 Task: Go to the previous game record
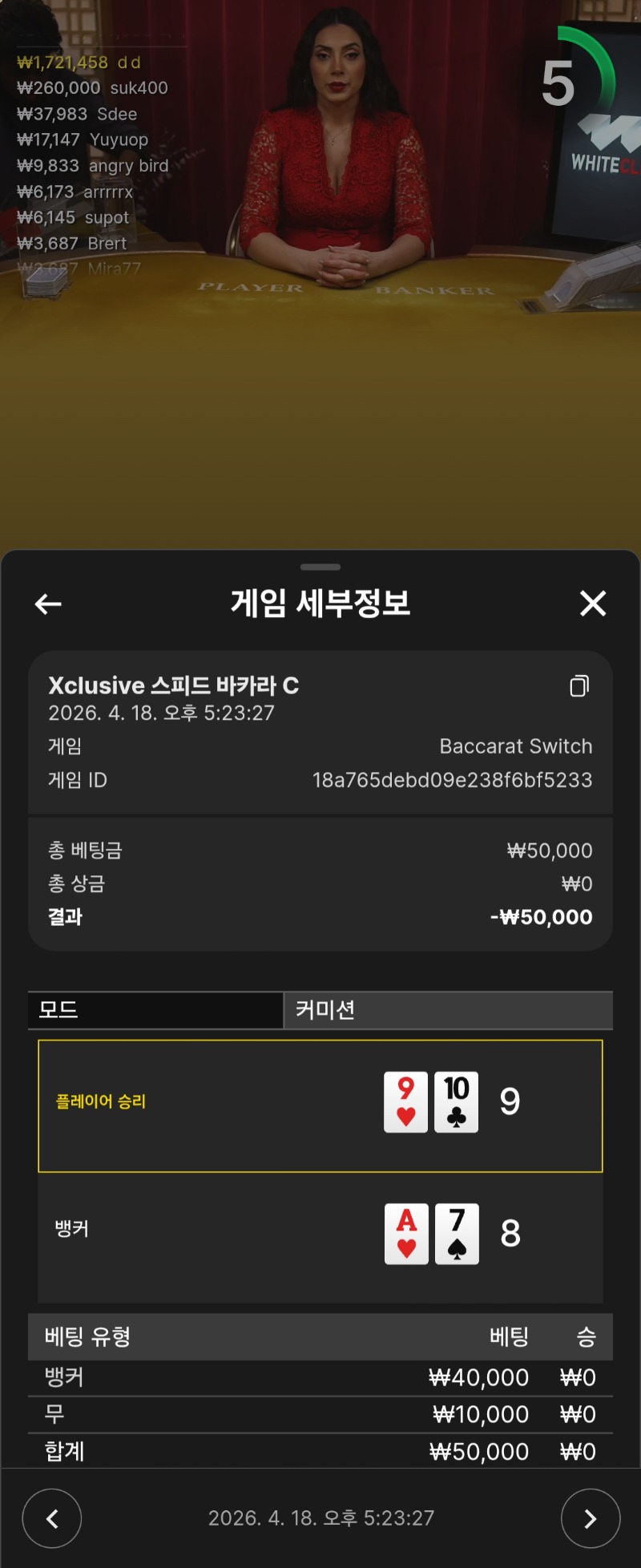pyautogui.click(x=52, y=1518)
